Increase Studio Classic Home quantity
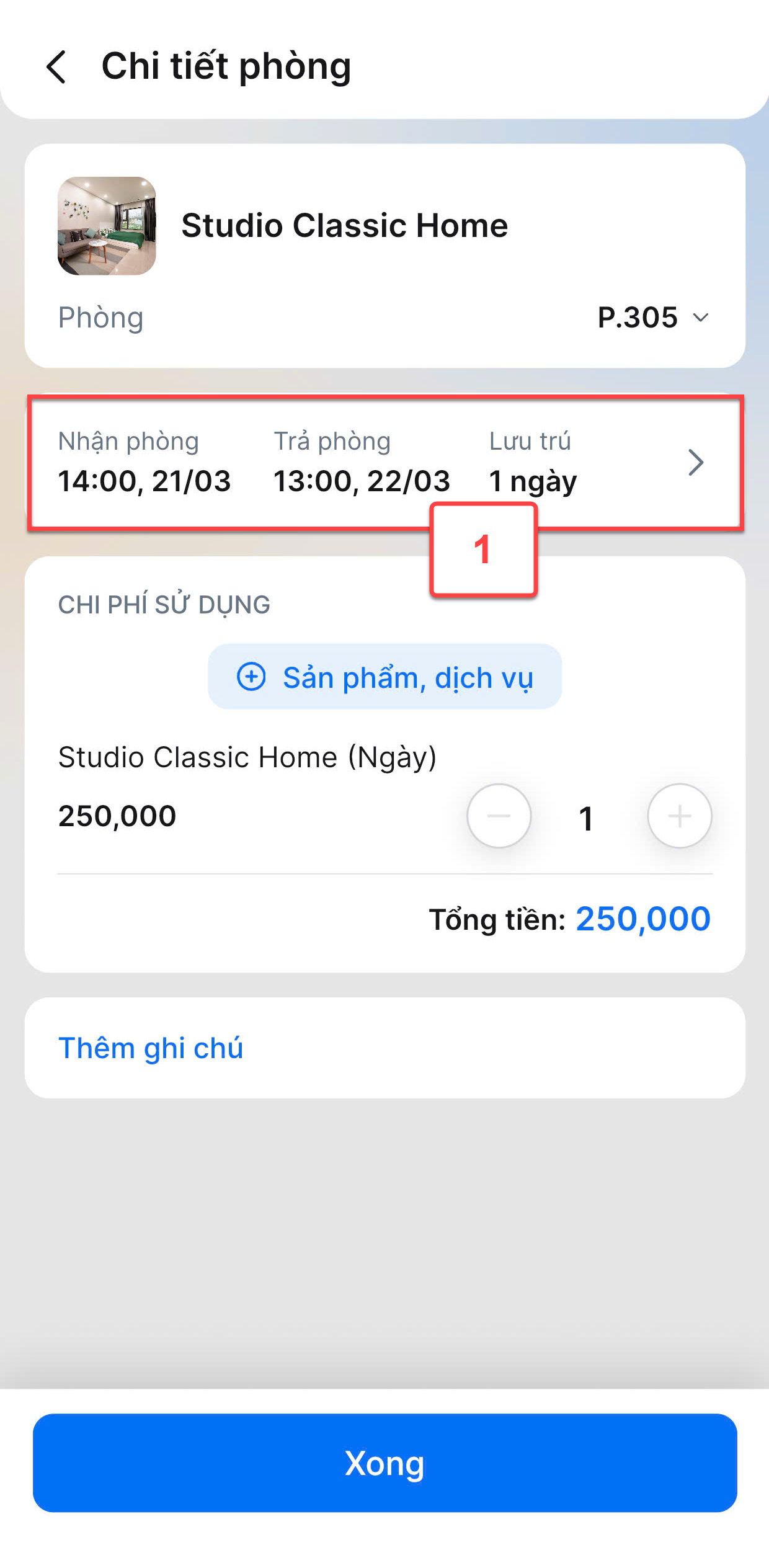The height and width of the screenshot is (1568, 769). pyautogui.click(x=679, y=816)
